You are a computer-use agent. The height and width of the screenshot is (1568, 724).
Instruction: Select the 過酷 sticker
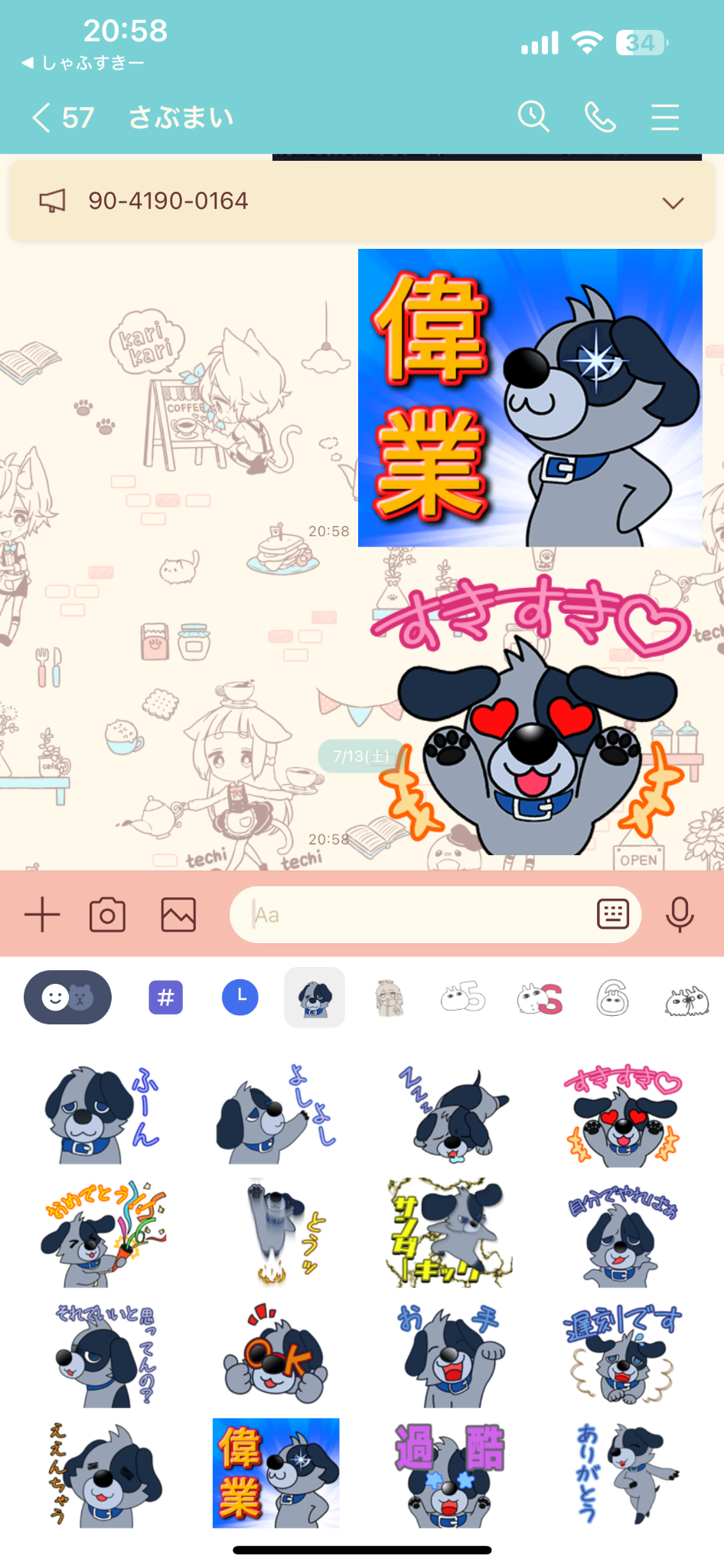[449, 1474]
